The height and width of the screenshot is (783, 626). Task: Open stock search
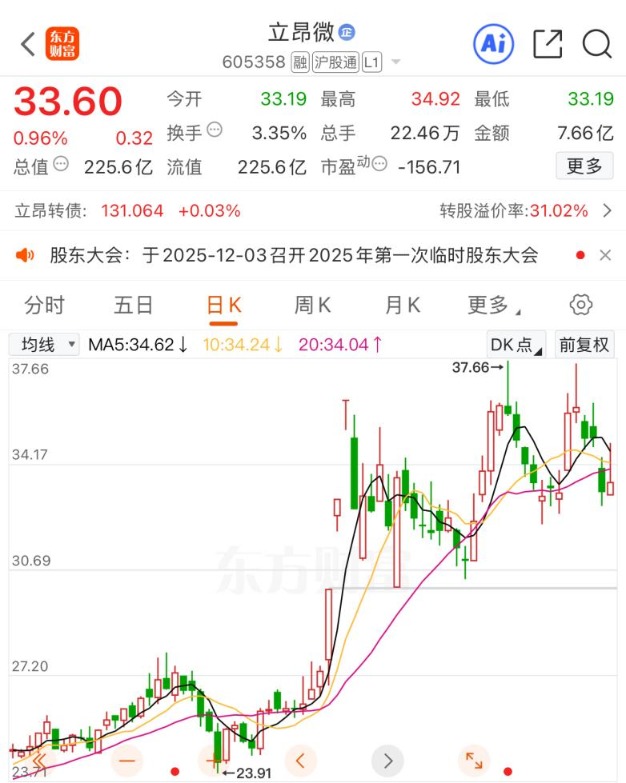596,43
